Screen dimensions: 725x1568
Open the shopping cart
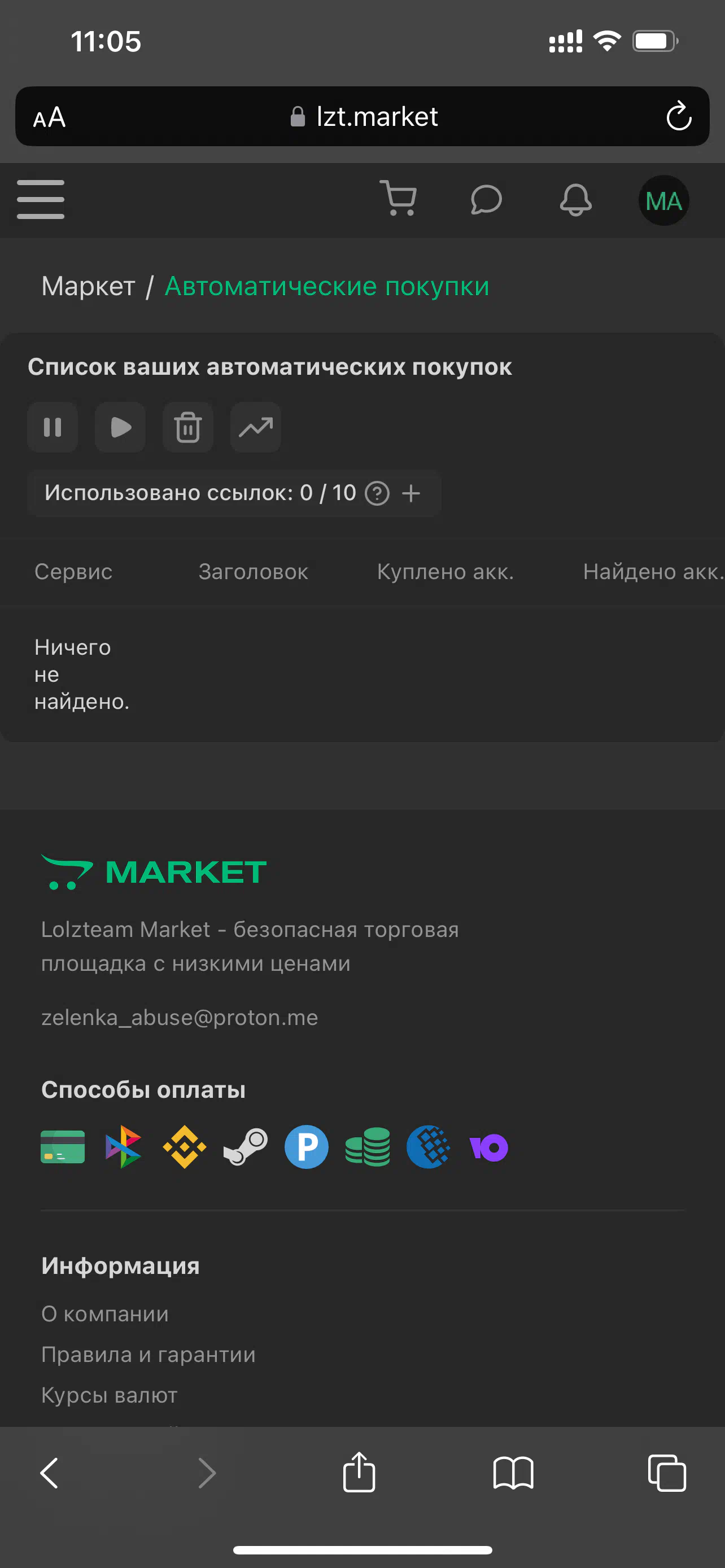(x=398, y=198)
